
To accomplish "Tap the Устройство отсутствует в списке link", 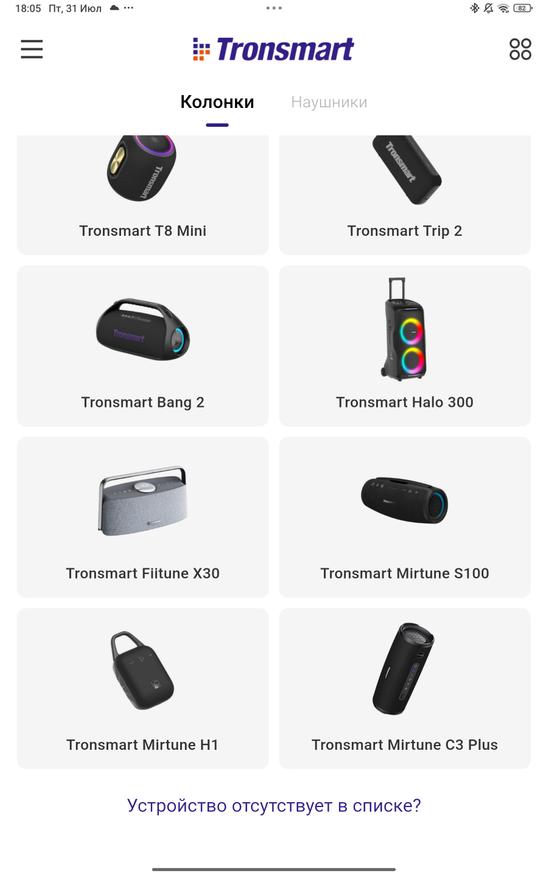I will tap(274, 806).
